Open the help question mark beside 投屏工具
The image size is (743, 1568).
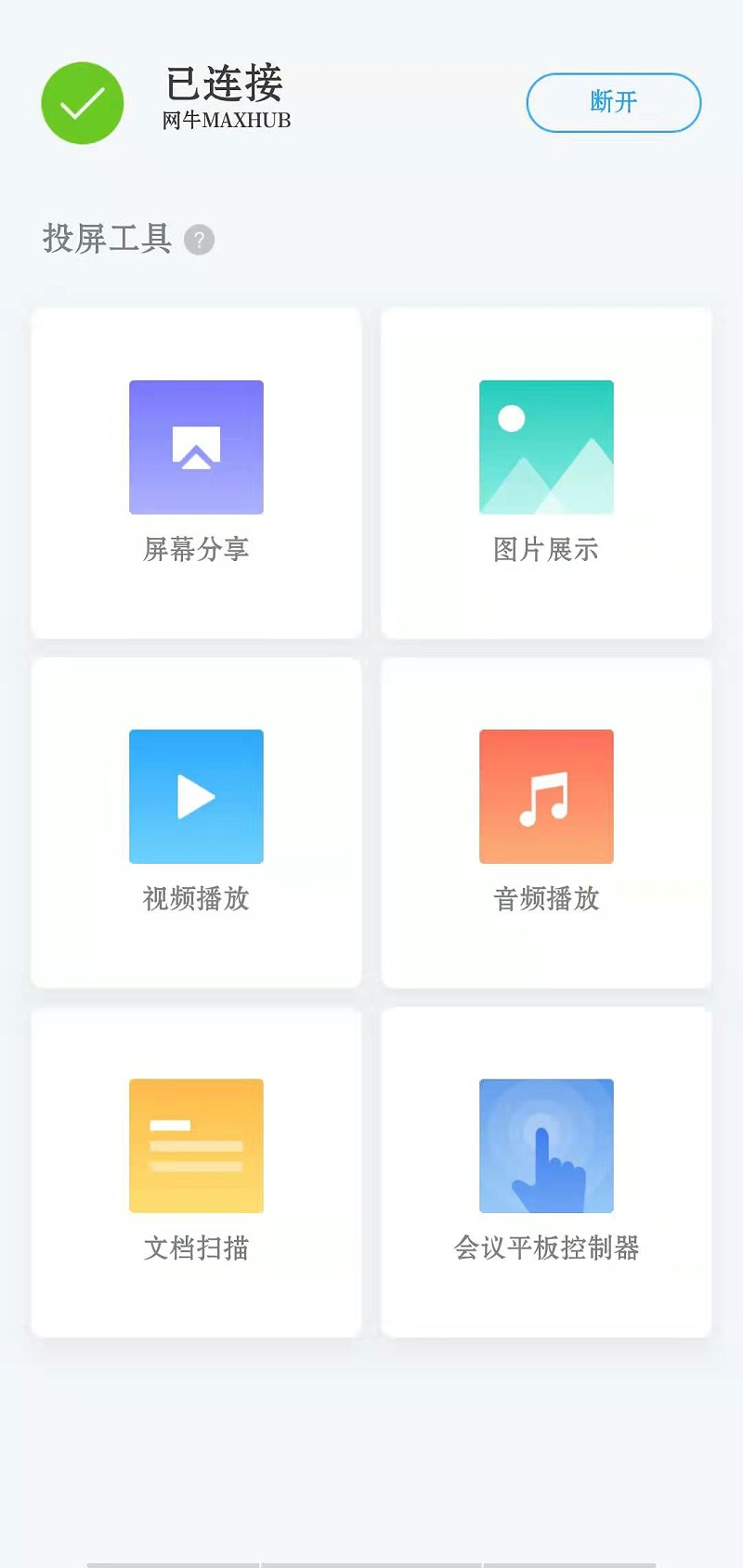click(x=199, y=240)
